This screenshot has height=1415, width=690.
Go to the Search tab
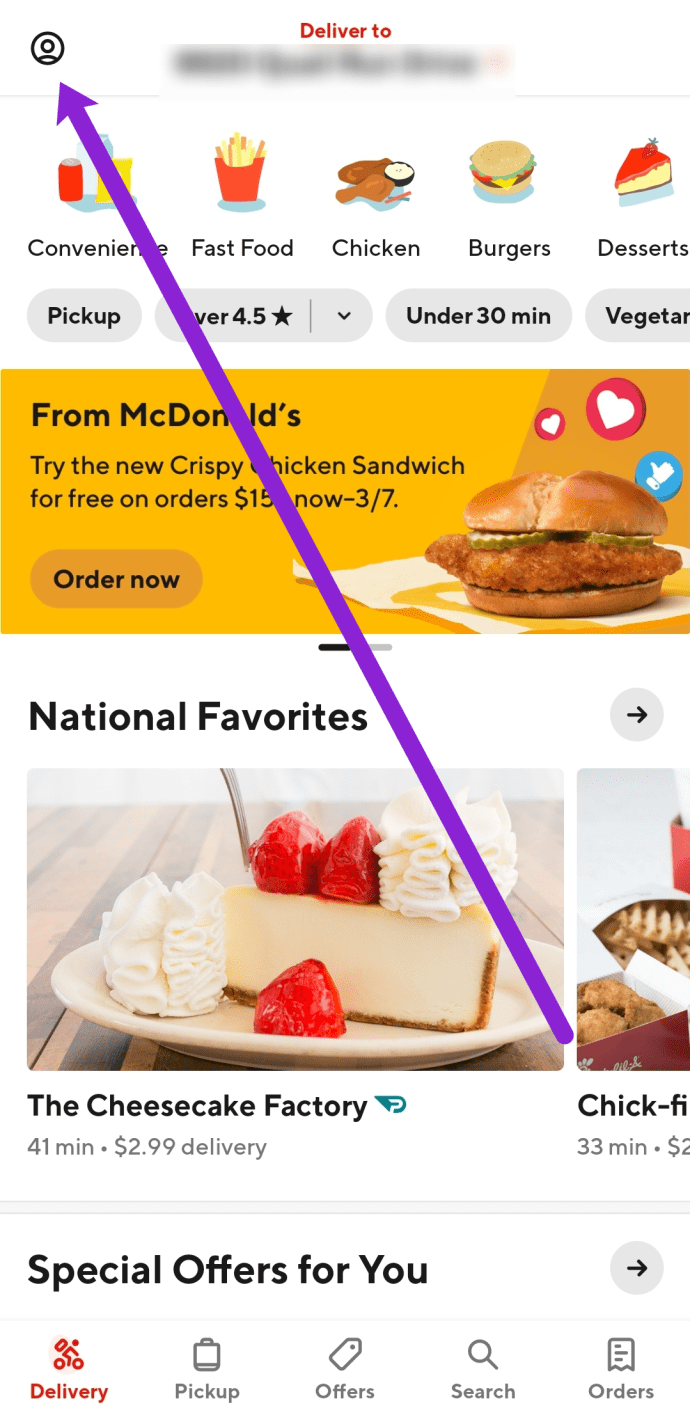[482, 1370]
